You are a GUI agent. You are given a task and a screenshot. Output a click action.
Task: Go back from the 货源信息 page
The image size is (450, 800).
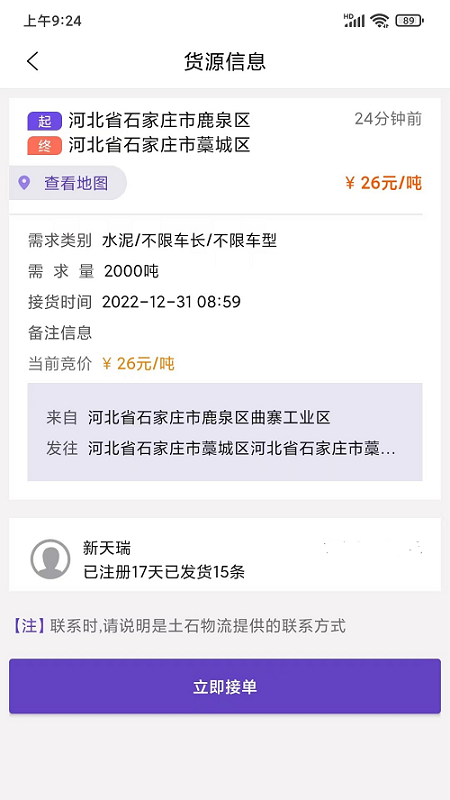coord(33,61)
